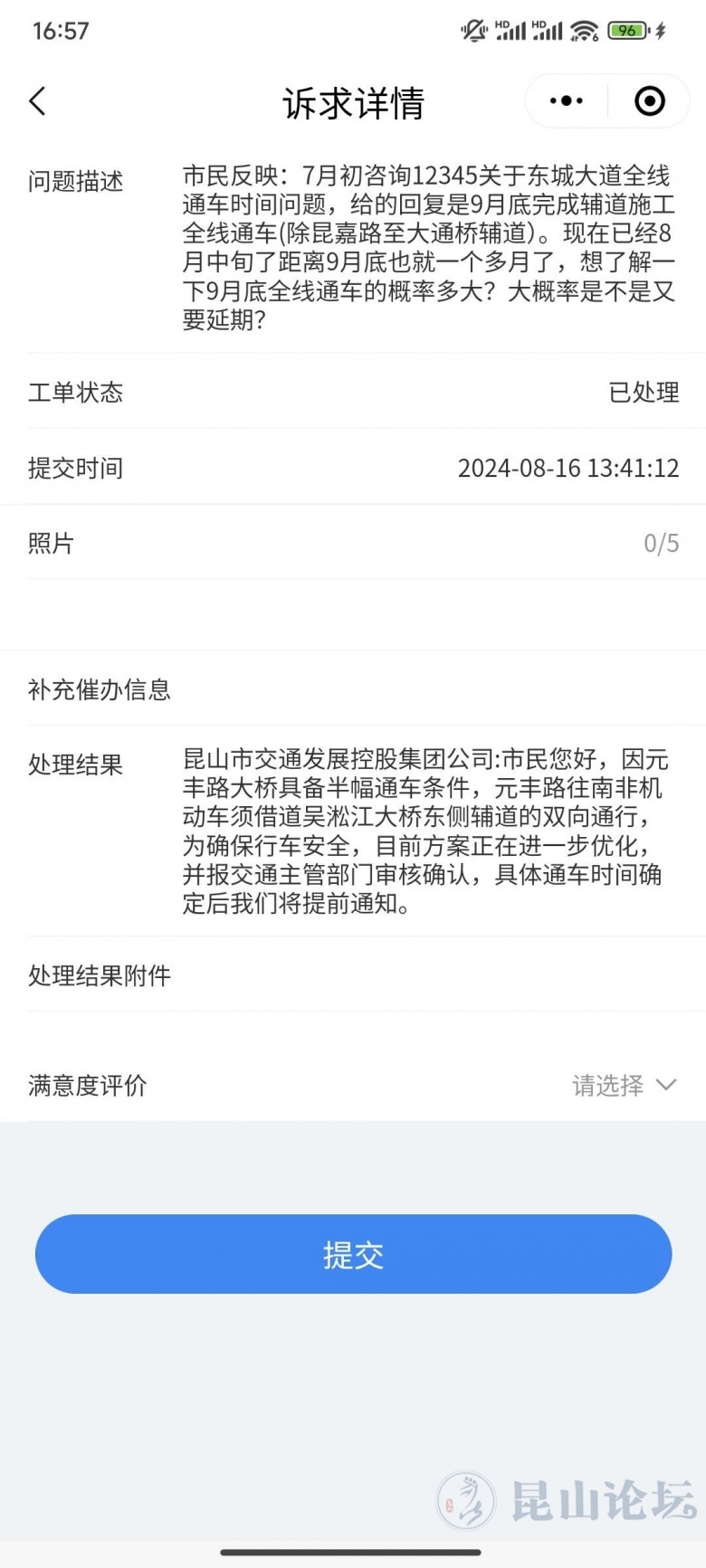The width and height of the screenshot is (706, 1568).
Task: Open the 满意度评价 请选择 dropdown
Action: coord(624,1085)
